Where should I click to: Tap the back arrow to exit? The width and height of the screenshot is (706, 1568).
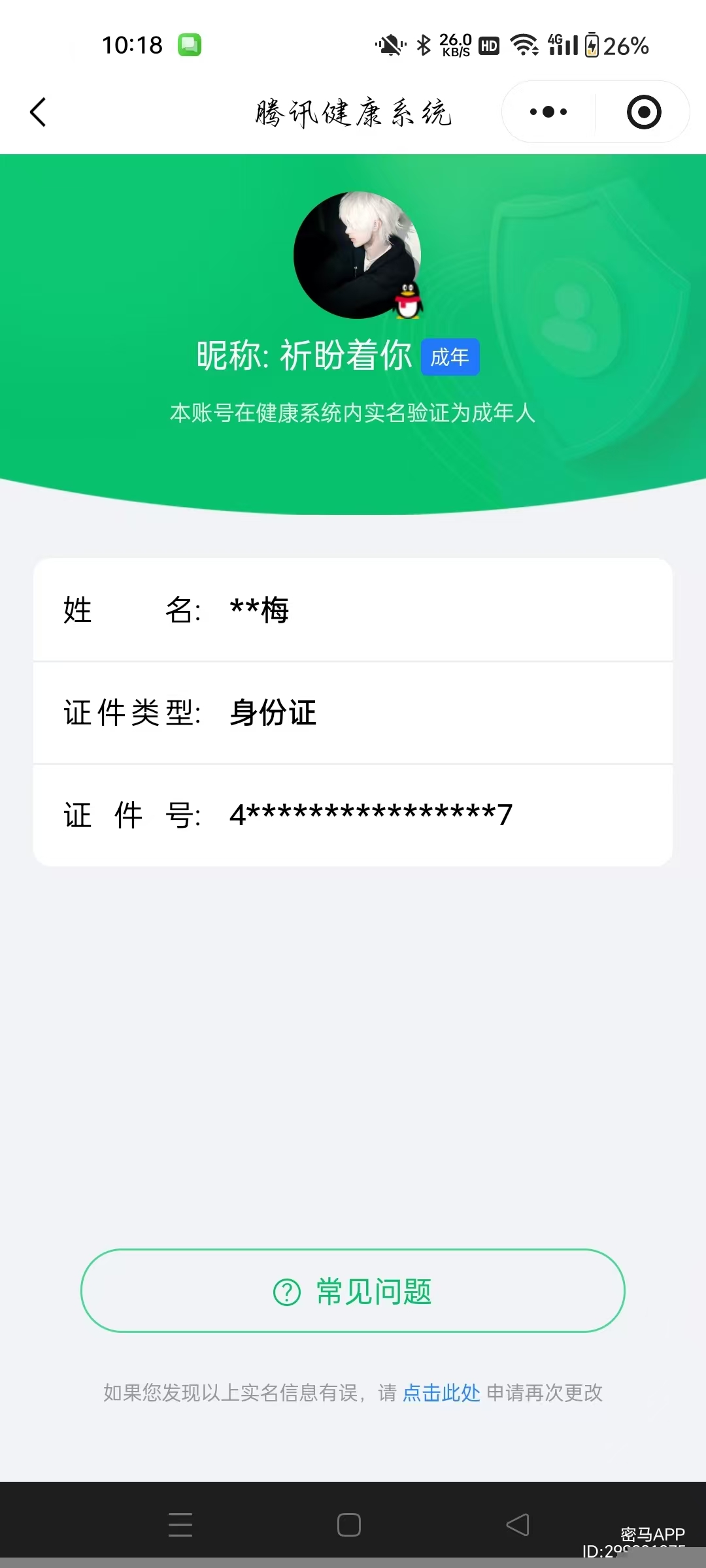tap(37, 112)
